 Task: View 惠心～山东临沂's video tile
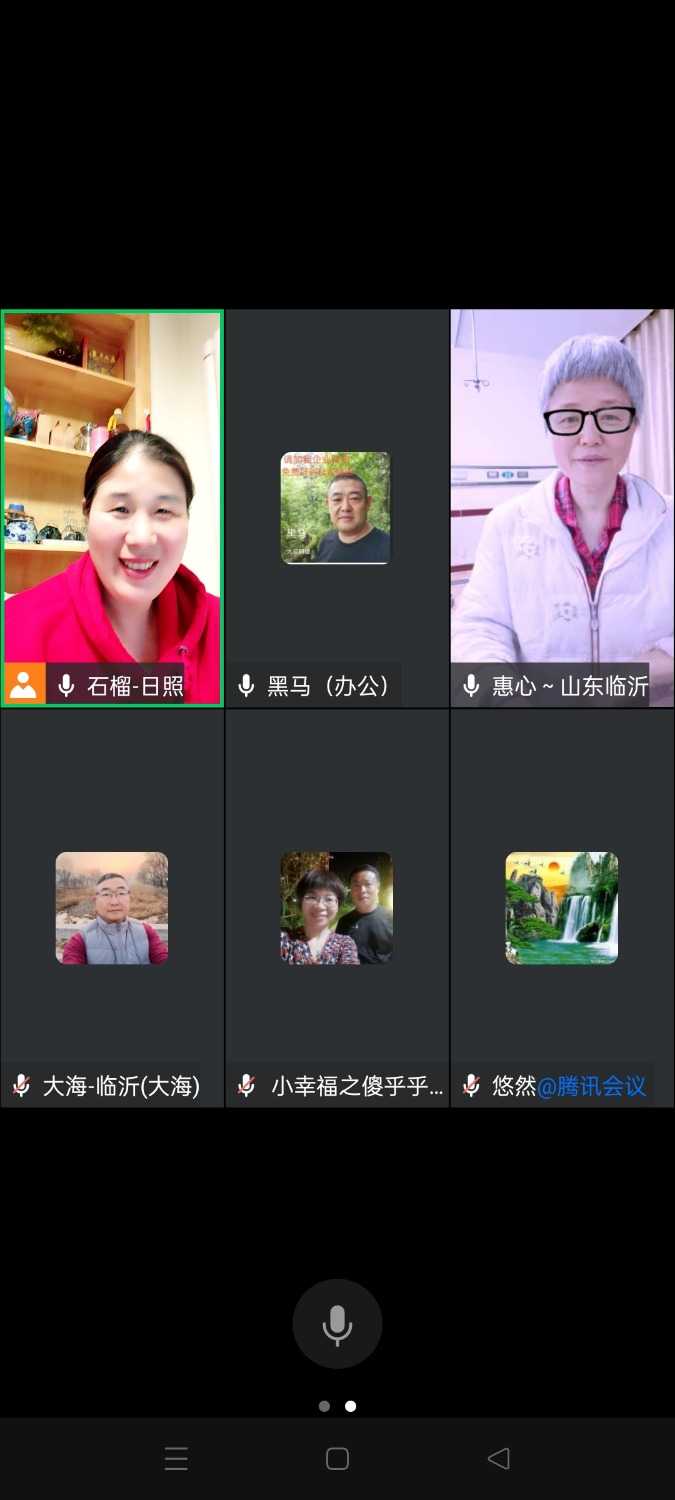562,507
